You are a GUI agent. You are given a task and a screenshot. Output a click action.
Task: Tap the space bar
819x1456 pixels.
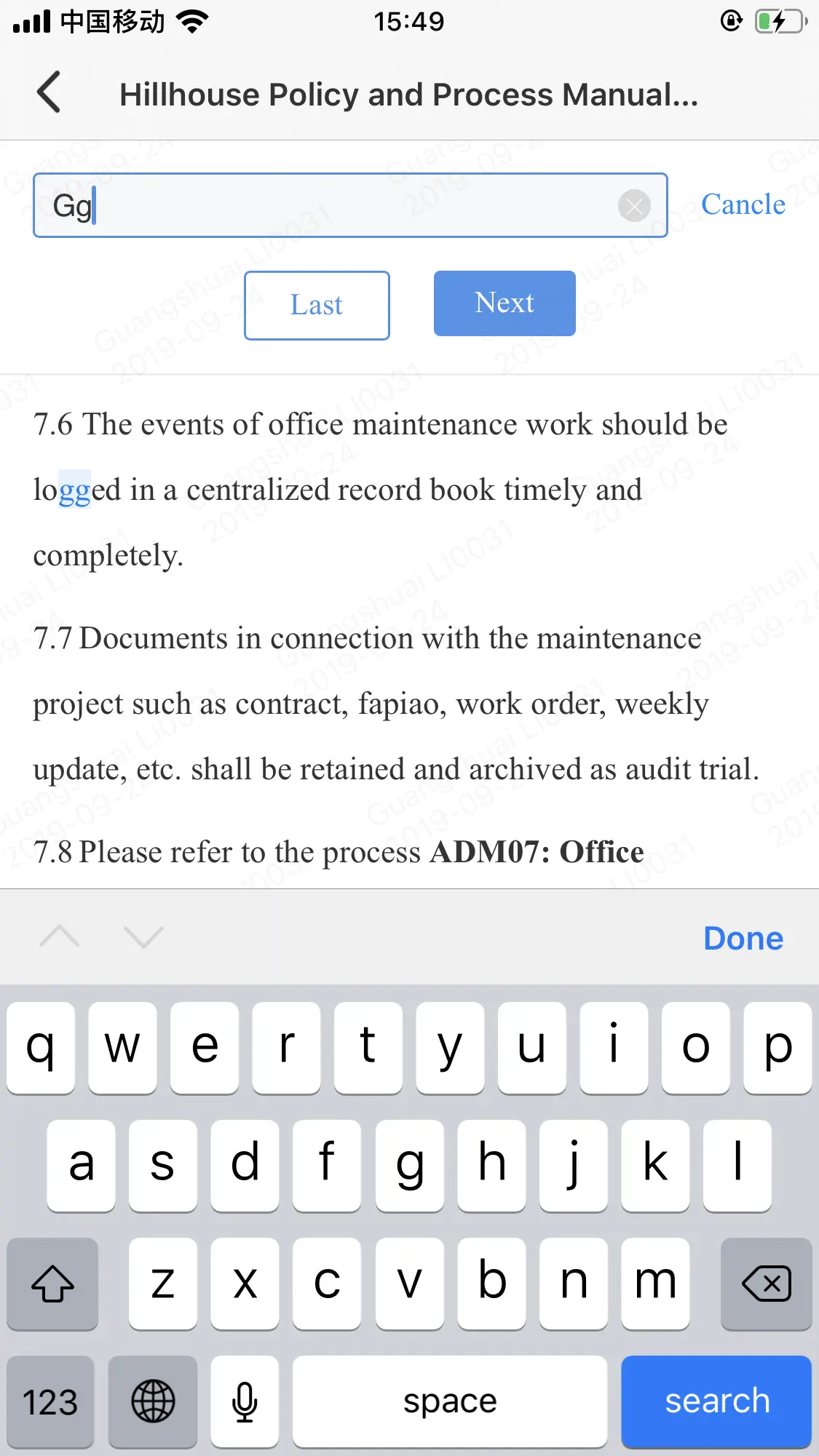coord(450,1401)
